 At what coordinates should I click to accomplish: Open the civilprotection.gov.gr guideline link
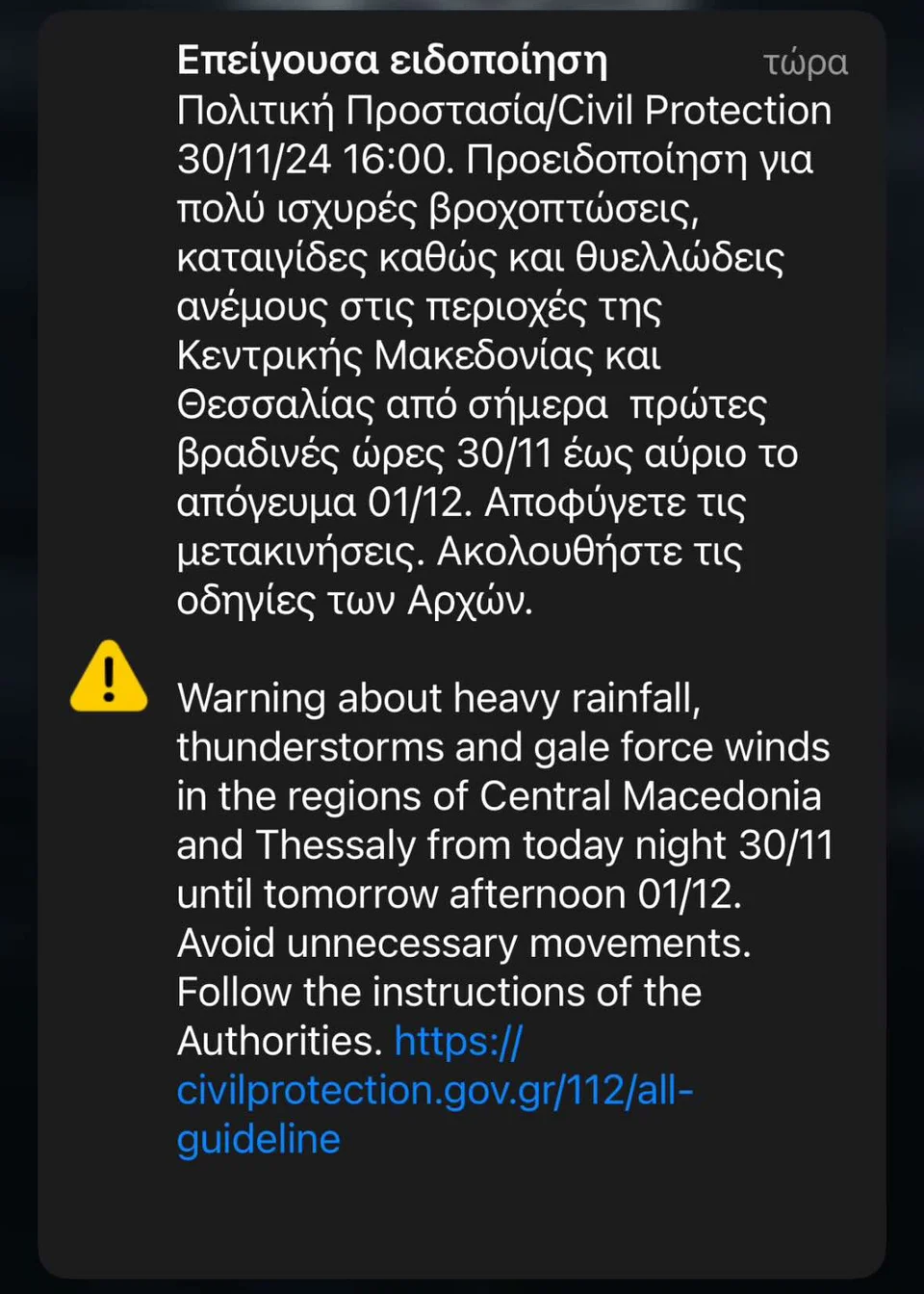434,1091
